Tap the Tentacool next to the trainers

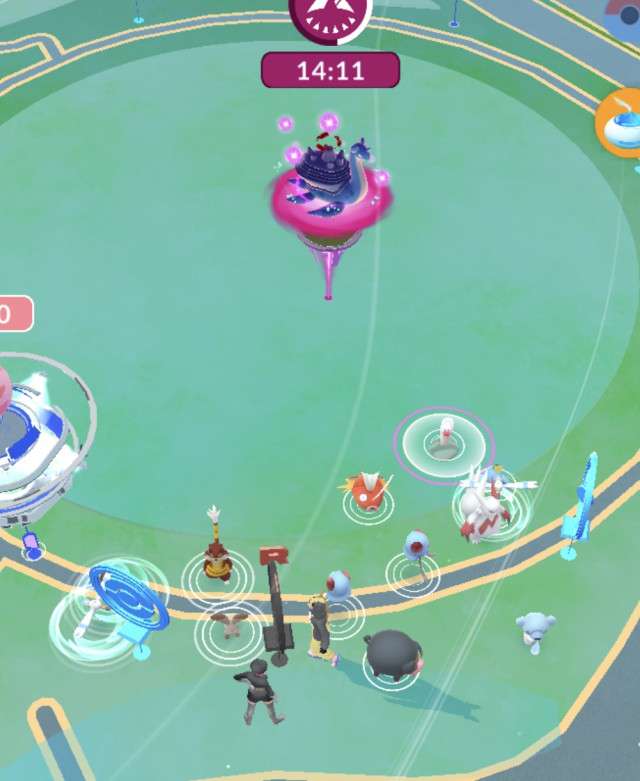click(x=340, y=586)
